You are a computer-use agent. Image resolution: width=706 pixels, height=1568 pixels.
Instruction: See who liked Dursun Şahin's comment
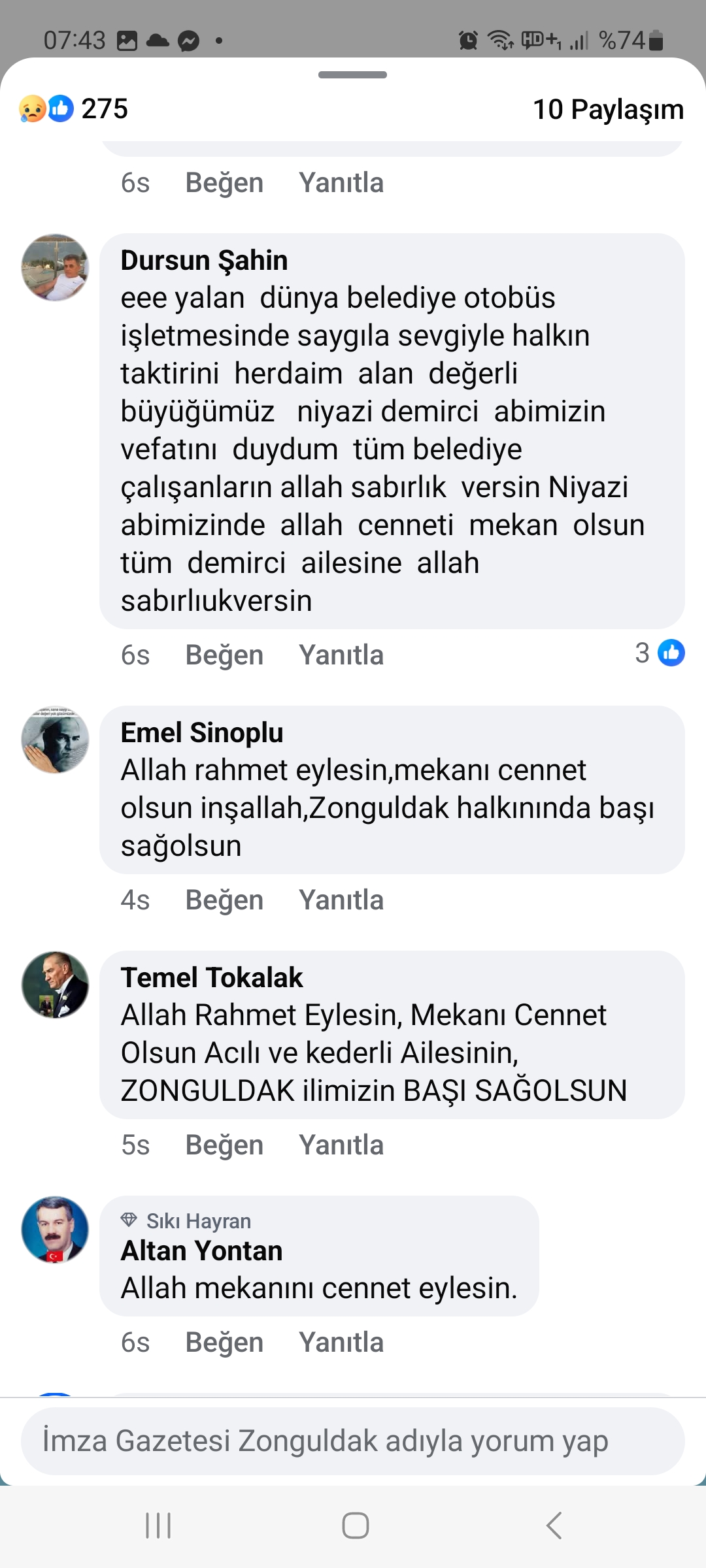click(x=660, y=653)
